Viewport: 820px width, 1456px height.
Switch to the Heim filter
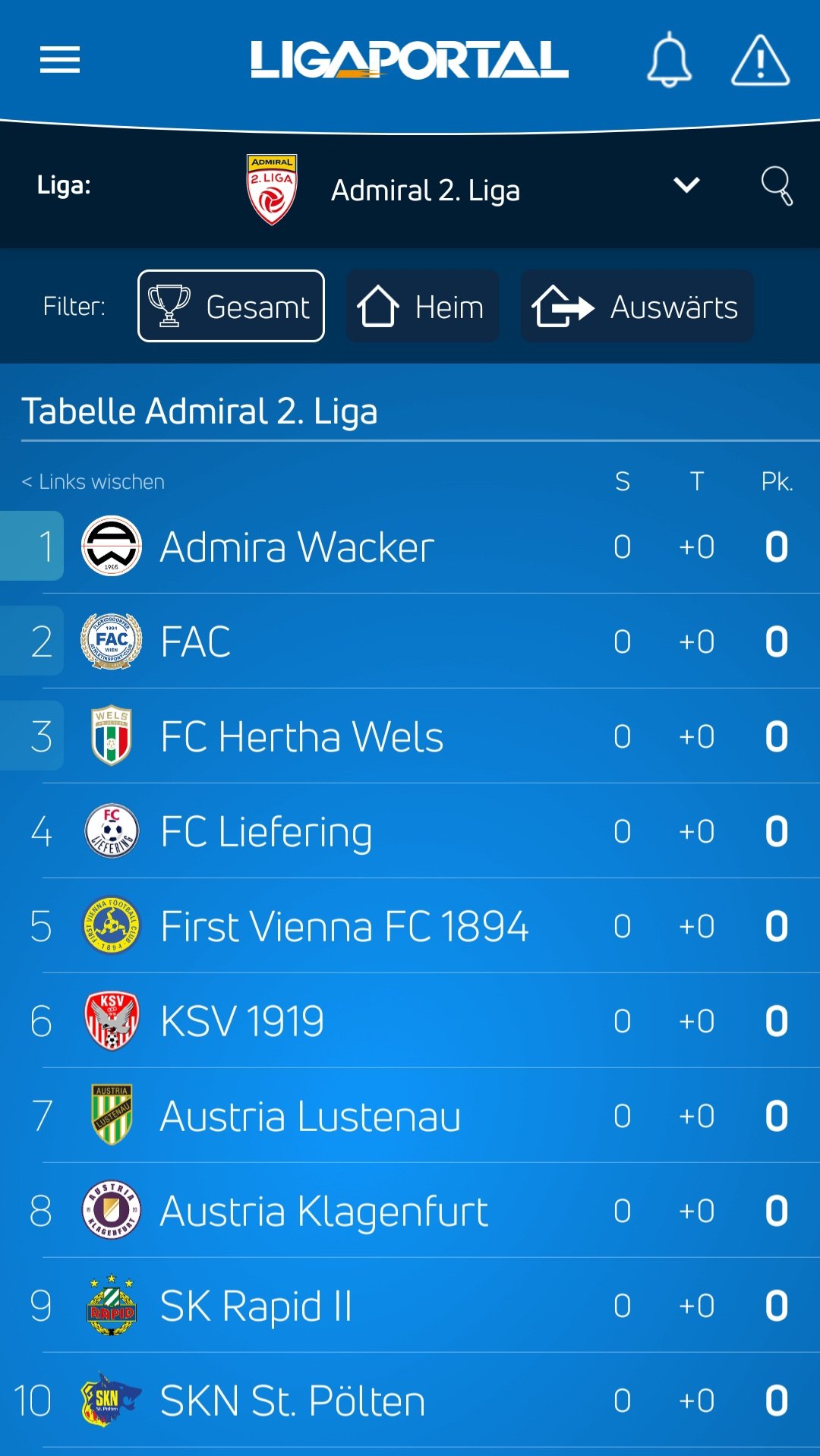pos(423,306)
